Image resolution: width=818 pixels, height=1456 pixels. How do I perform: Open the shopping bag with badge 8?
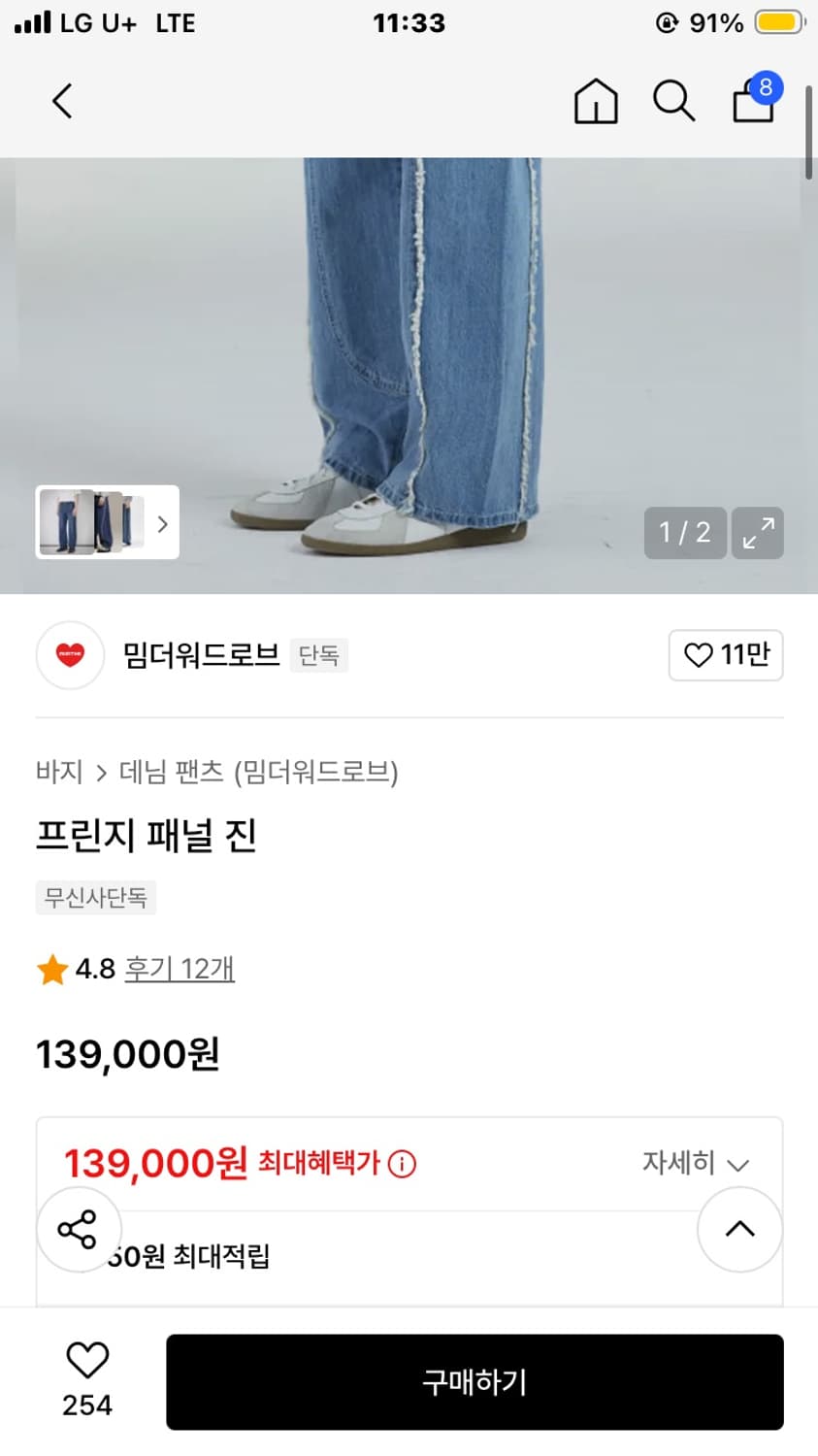(752, 101)
